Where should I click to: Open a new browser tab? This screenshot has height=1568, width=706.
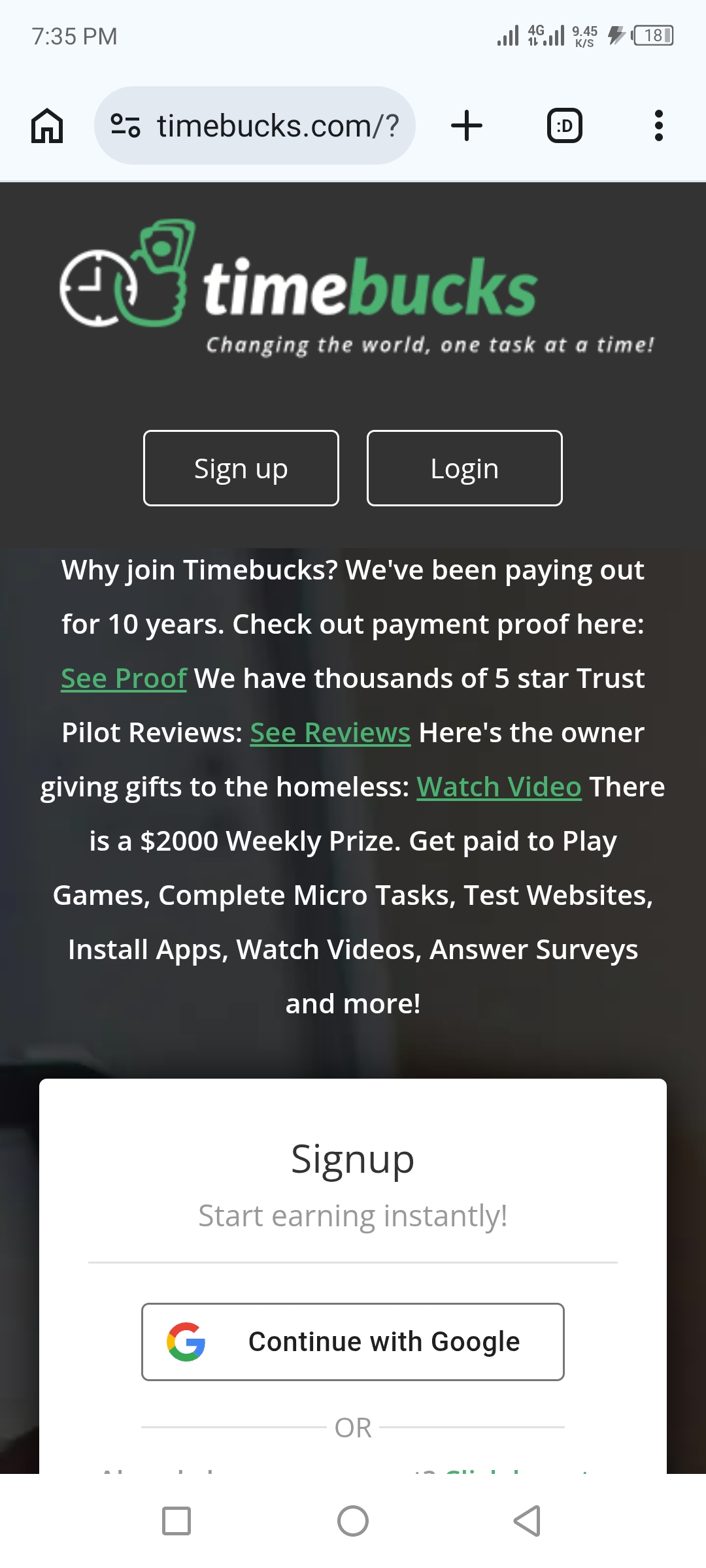coord(467,125)
